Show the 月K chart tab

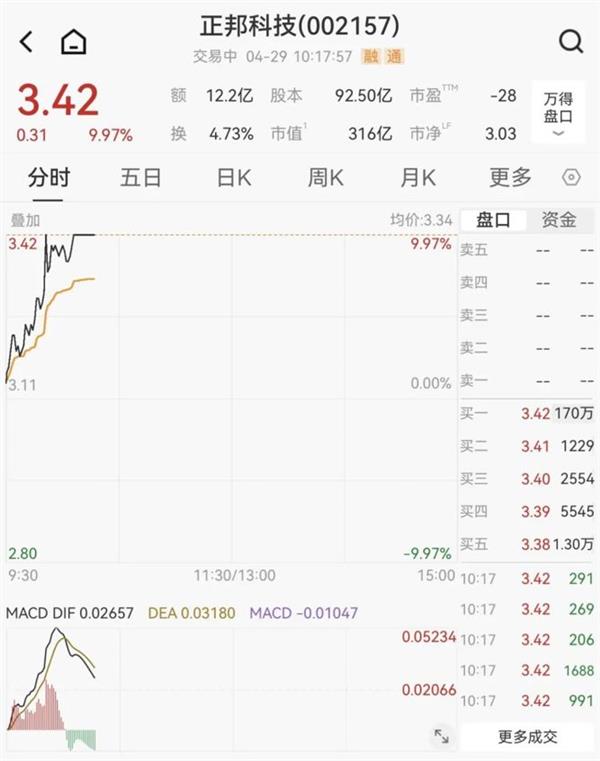(418, 178)
